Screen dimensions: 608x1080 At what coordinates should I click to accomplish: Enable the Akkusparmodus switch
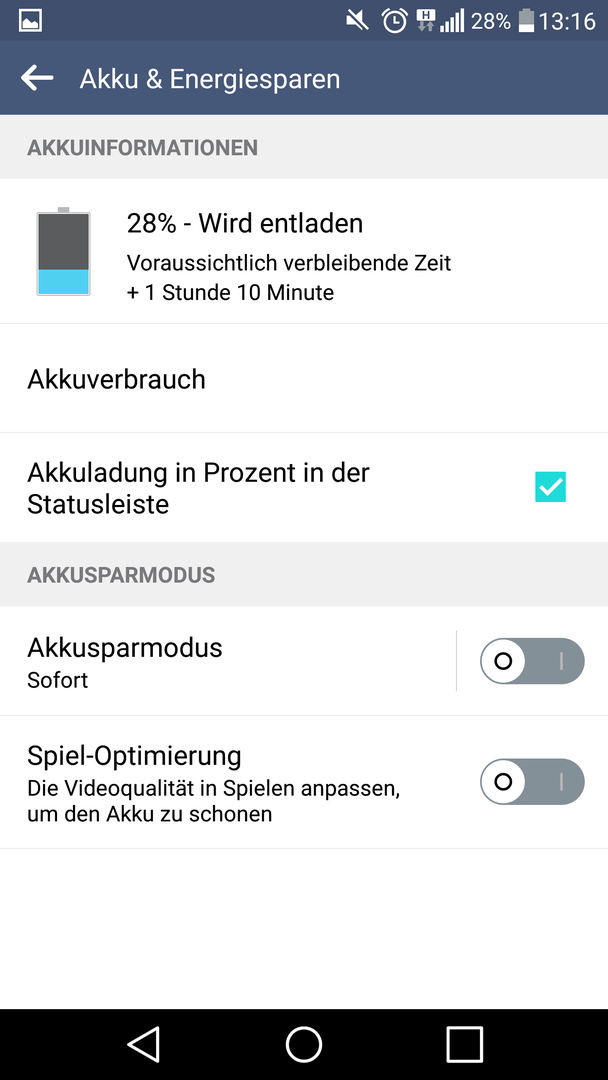pyautogui.click(x=532, y=661)
